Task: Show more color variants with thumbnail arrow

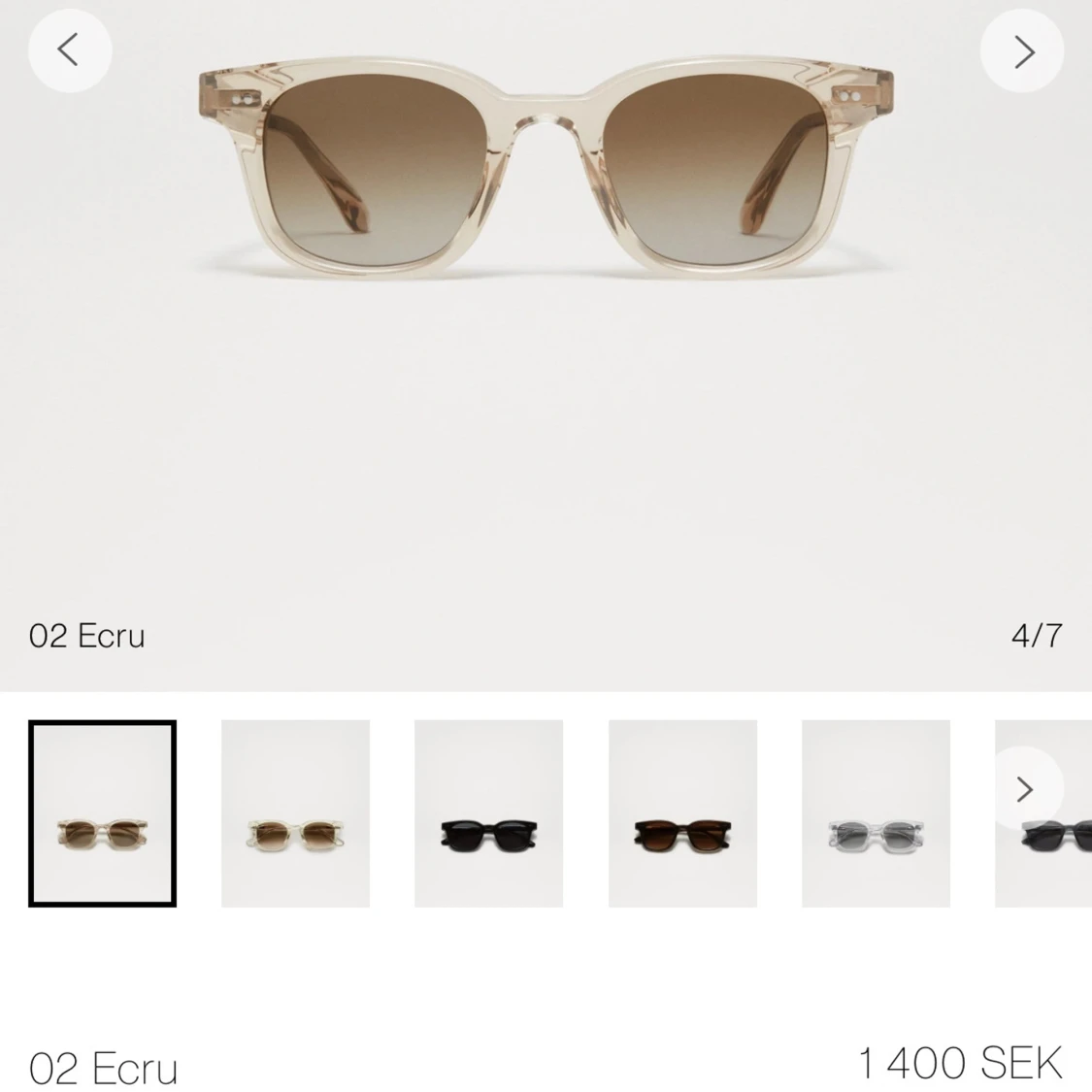Action: pyautogui.click(x=1024, y=789)
